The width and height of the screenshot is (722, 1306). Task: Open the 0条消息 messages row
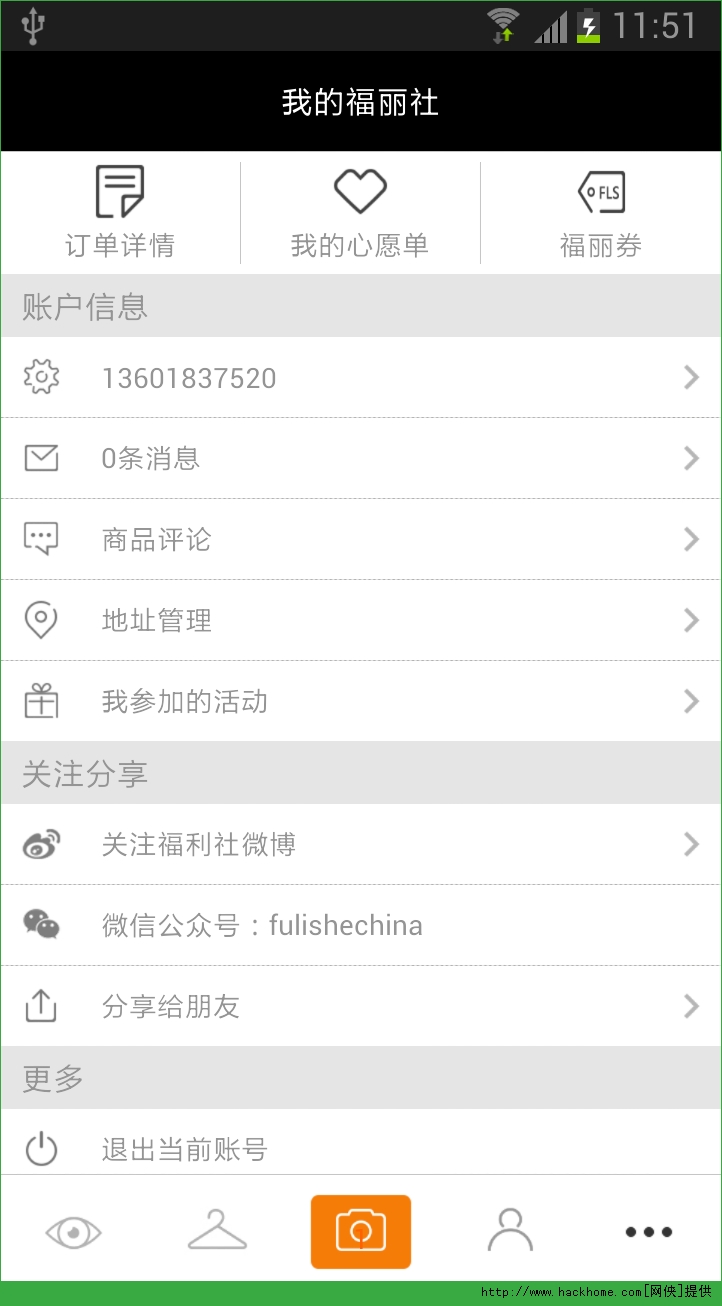(360, 459)
